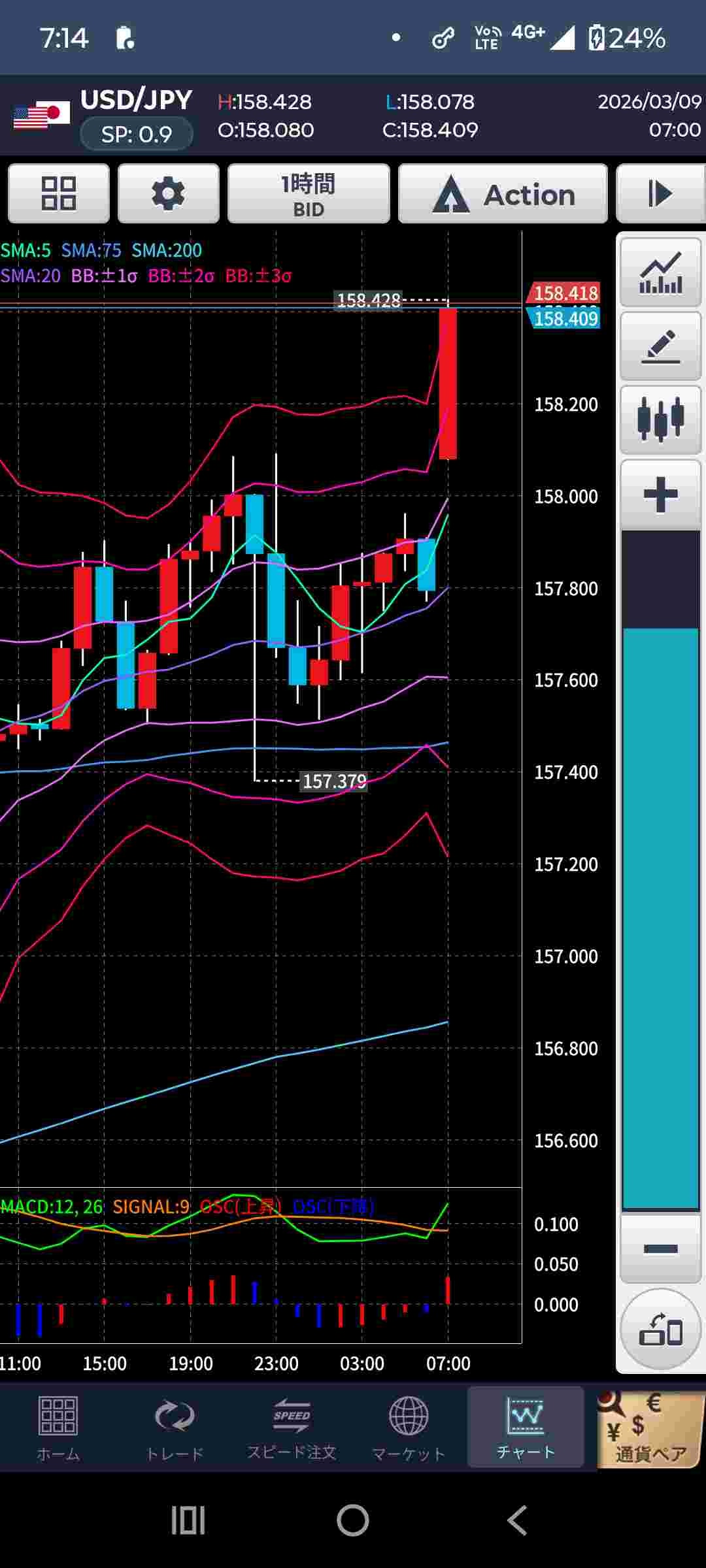Image resolution: width=706 pixels, height=1568 pixels.
Task: Open the スピード注文 tab
Action: coord(292,1428)
